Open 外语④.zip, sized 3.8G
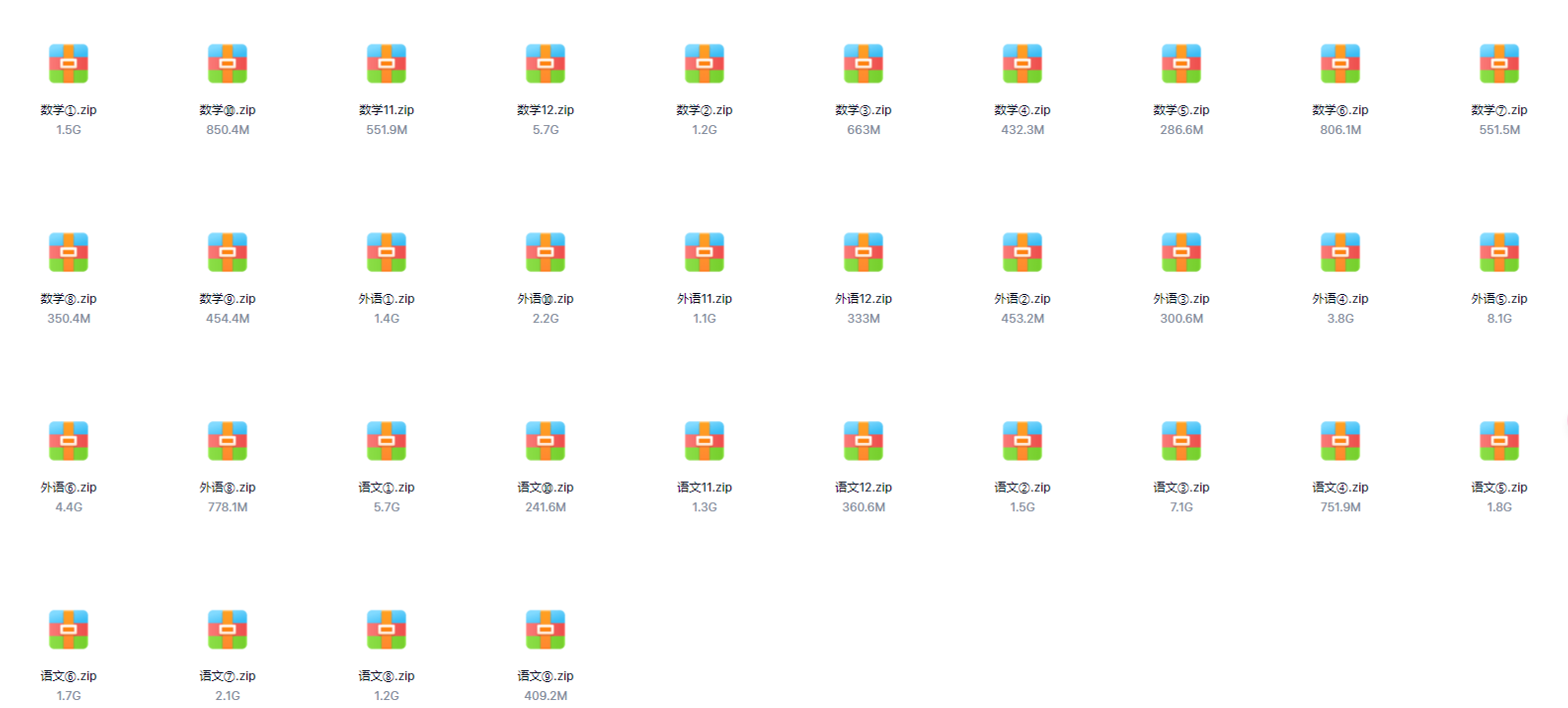The width and height of the screenshot is (1568, 708). coord(1340,253)
